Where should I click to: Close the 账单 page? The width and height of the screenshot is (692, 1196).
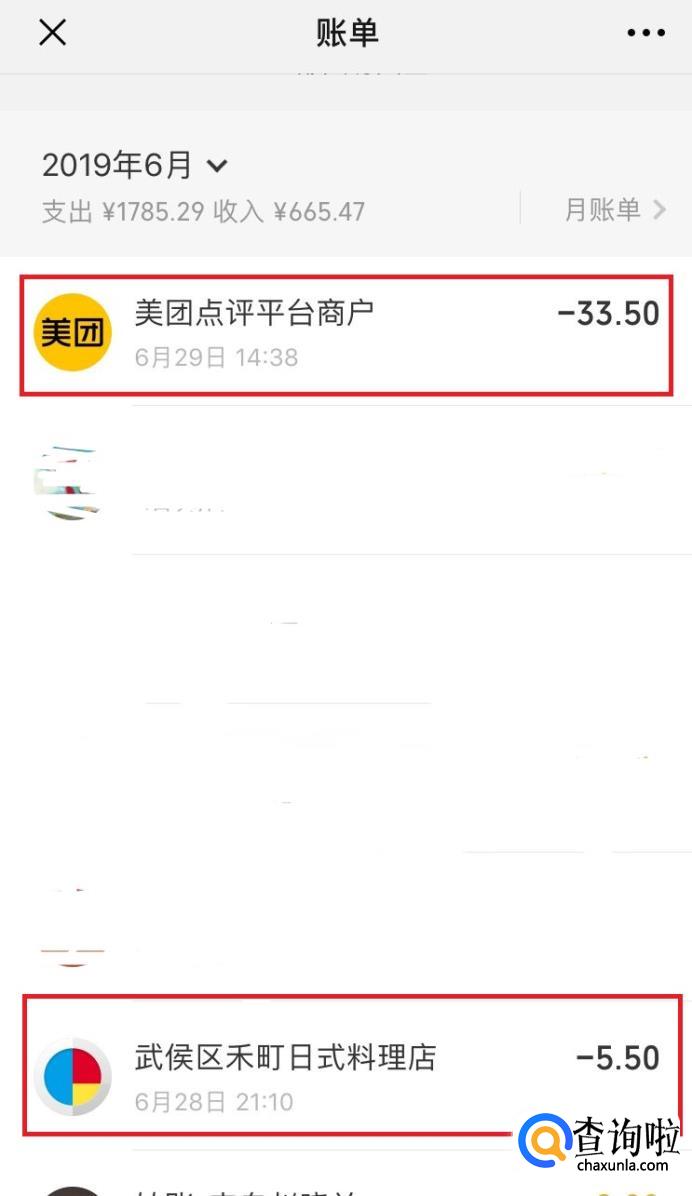pos(52,33)
